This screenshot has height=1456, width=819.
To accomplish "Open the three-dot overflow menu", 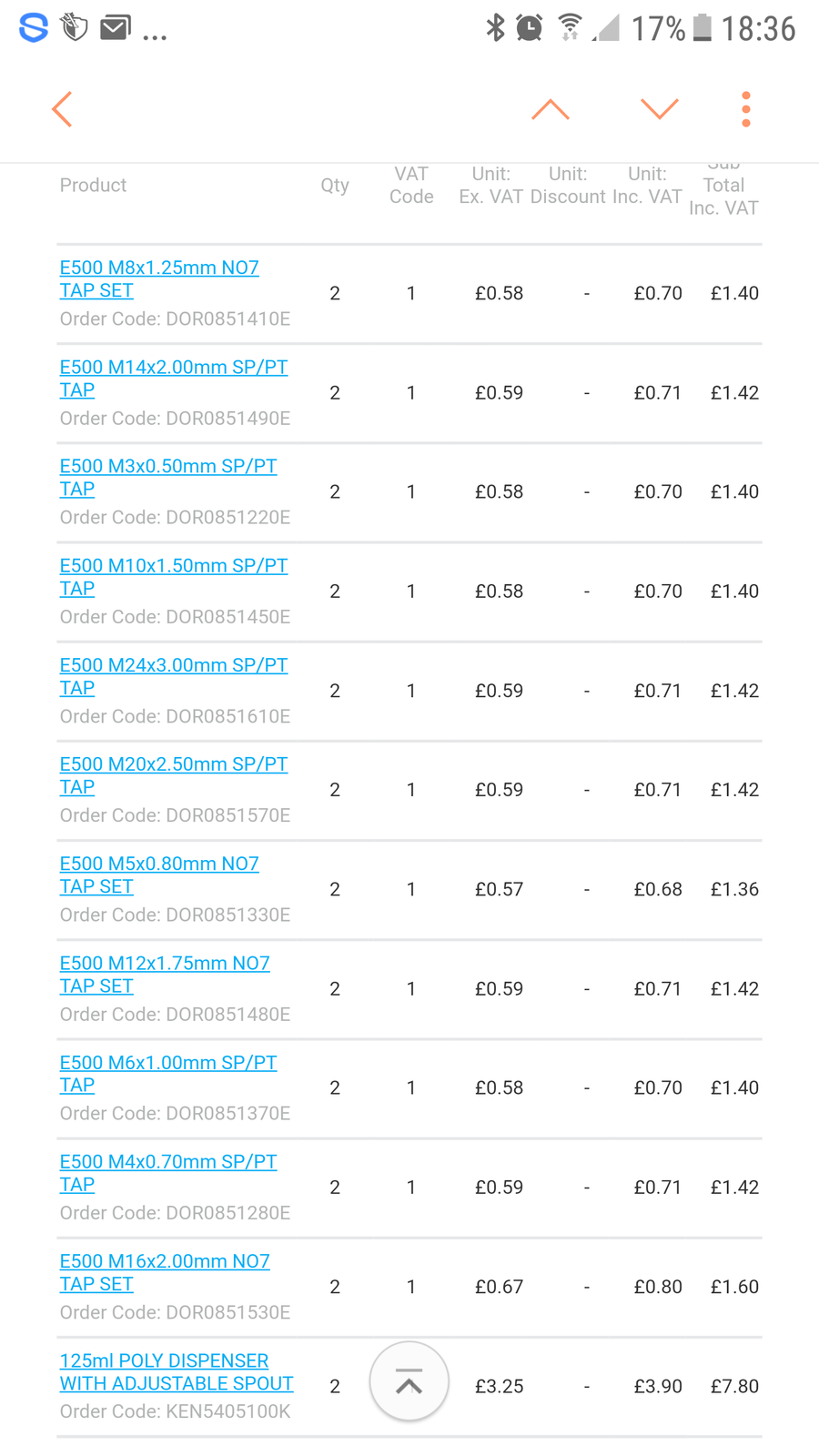I will click(746, 109).
